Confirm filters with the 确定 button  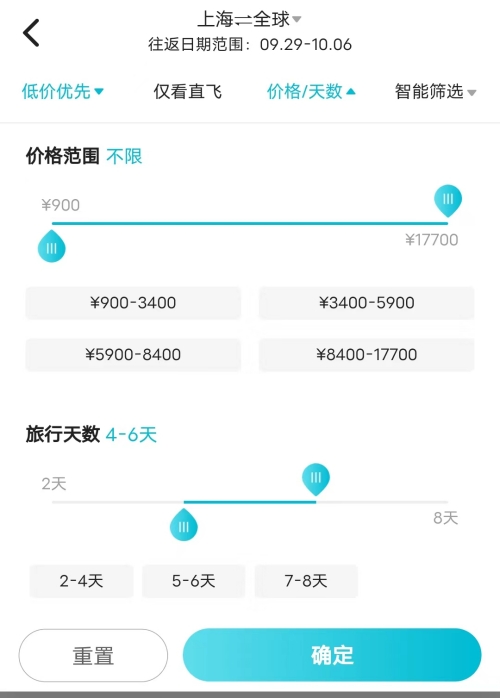click(332, 655)
